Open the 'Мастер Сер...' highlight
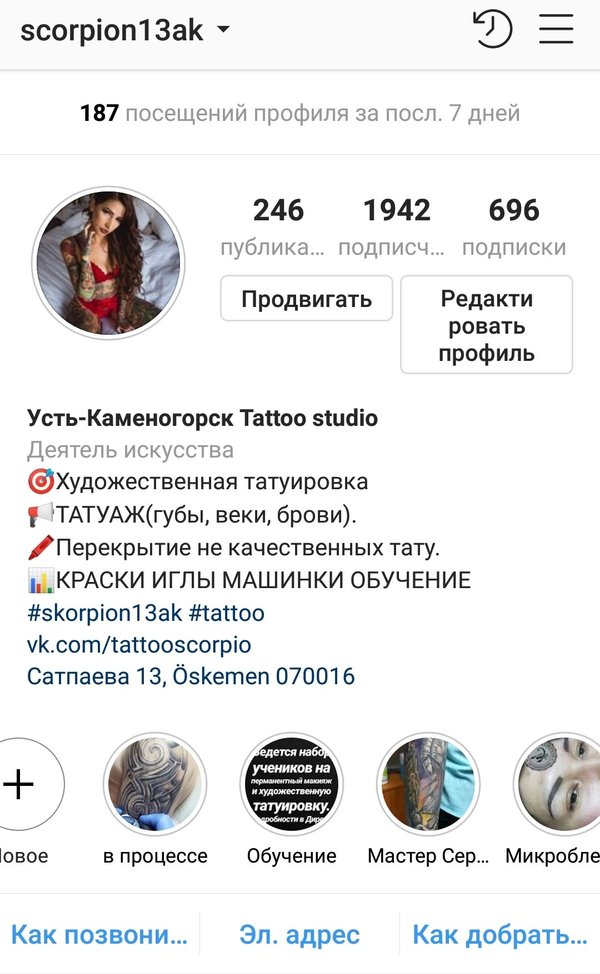The image size is (600, 974). coord(428,784)
